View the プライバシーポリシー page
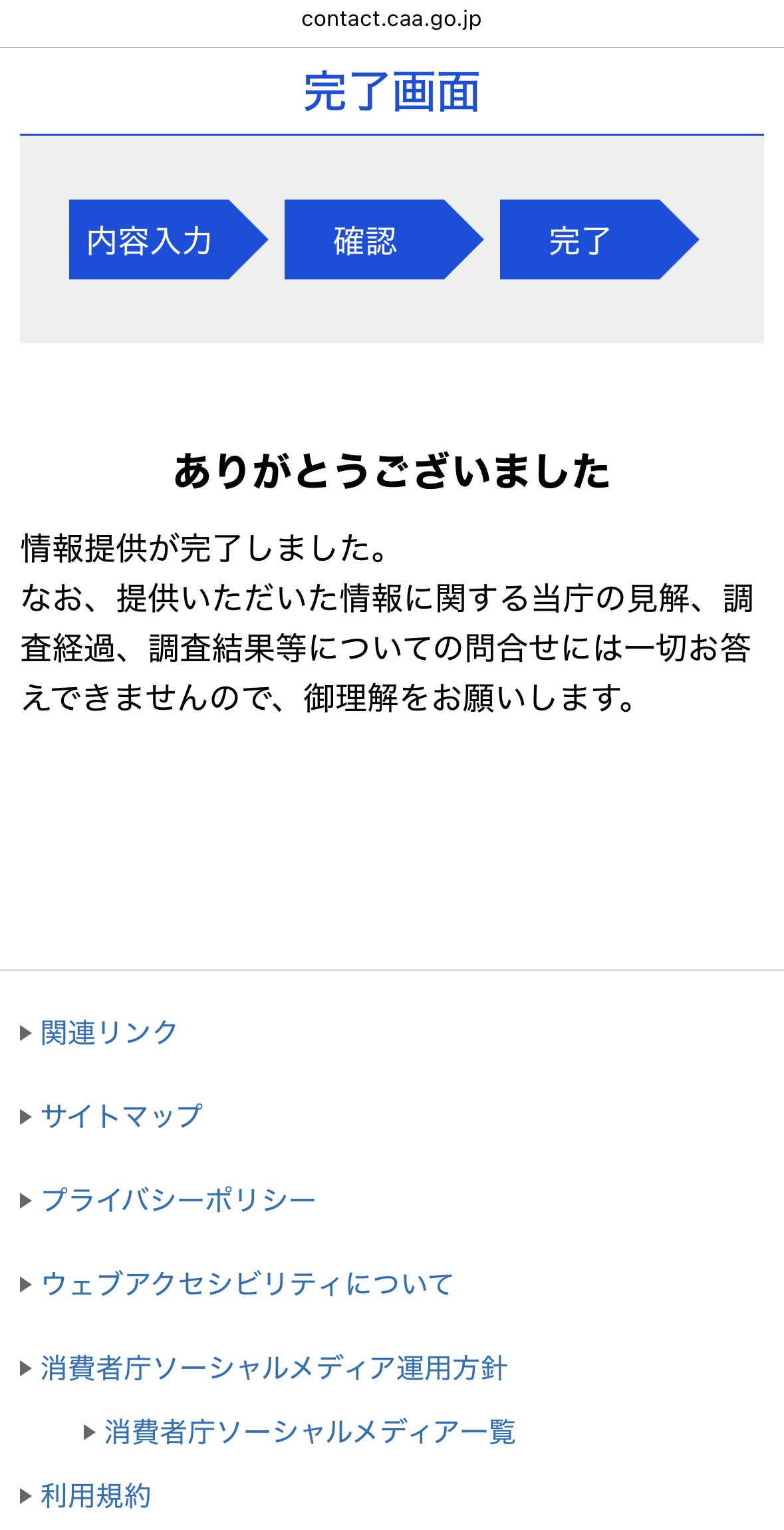784x1530 pixels. 178,1200
